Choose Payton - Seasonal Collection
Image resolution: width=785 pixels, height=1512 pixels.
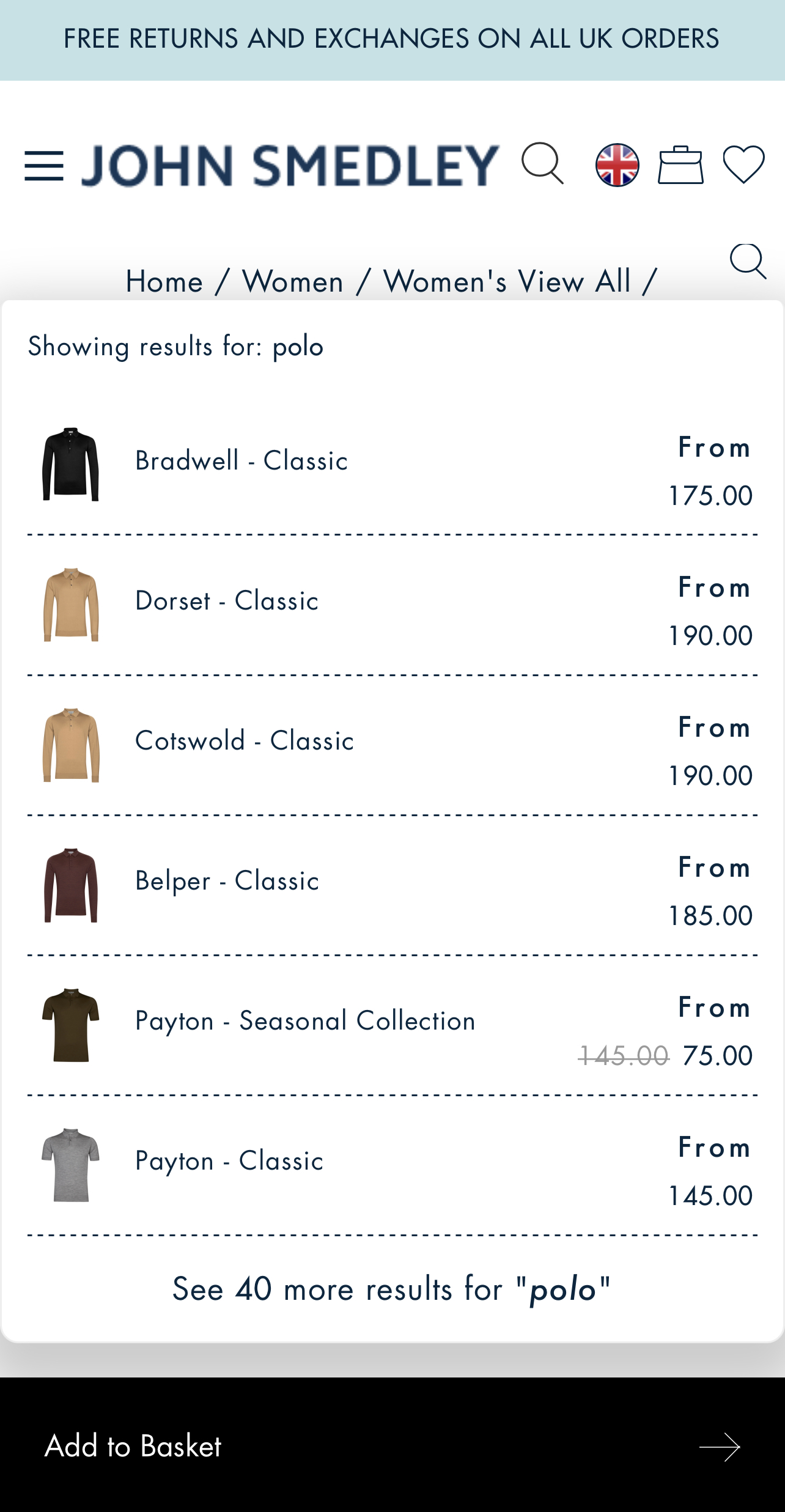click(392, 1025)
